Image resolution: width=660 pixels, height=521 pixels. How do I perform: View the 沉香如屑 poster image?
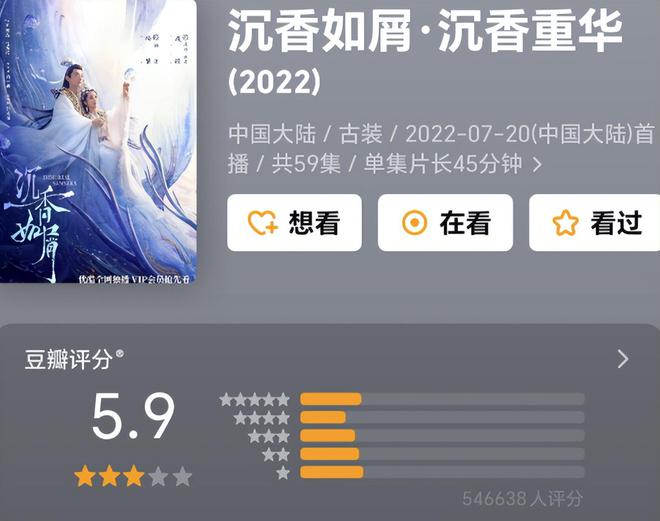(x=98, y=140)
